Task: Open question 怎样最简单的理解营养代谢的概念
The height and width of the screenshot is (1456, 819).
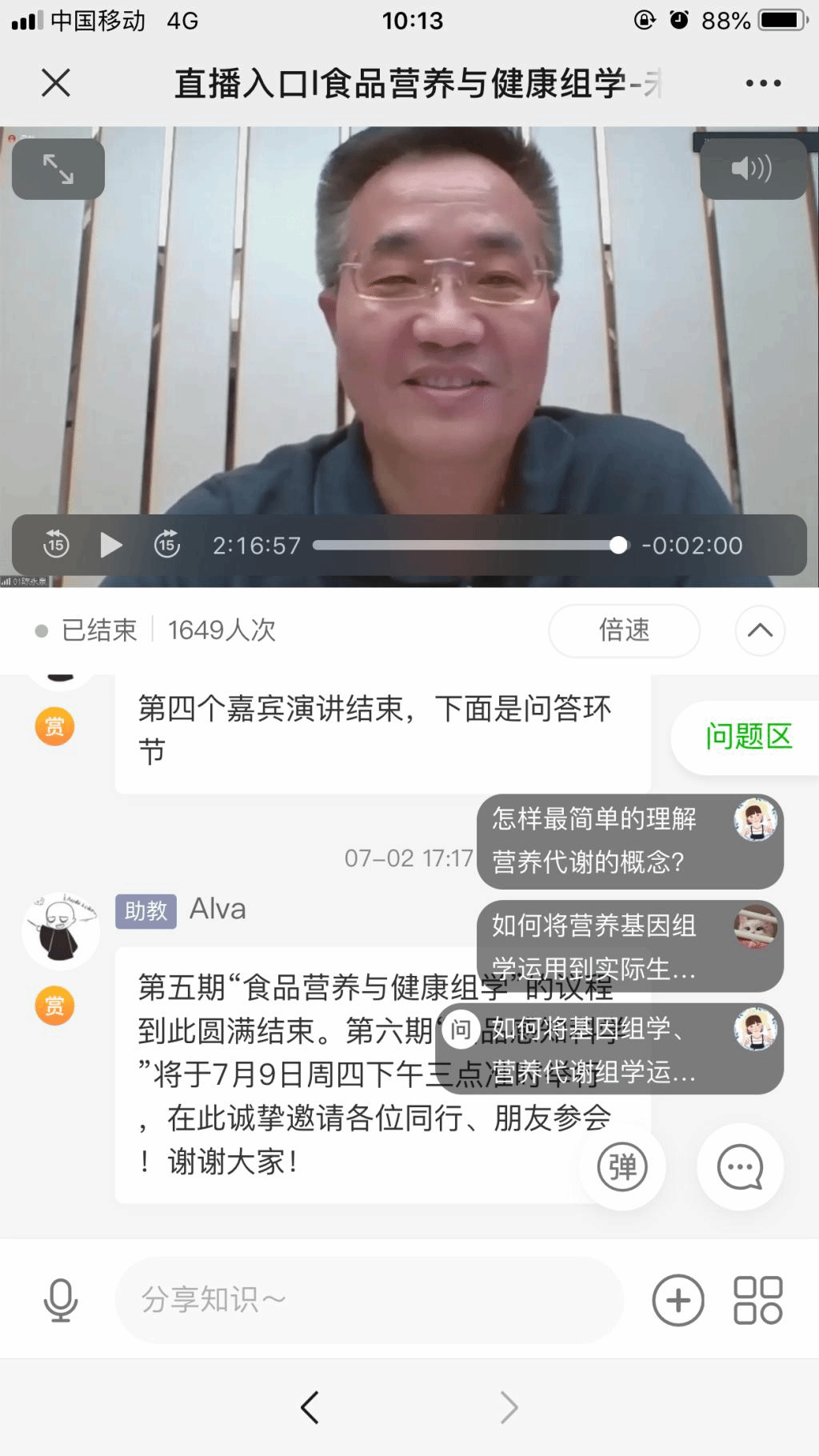Action: click(x=596, y=840)
